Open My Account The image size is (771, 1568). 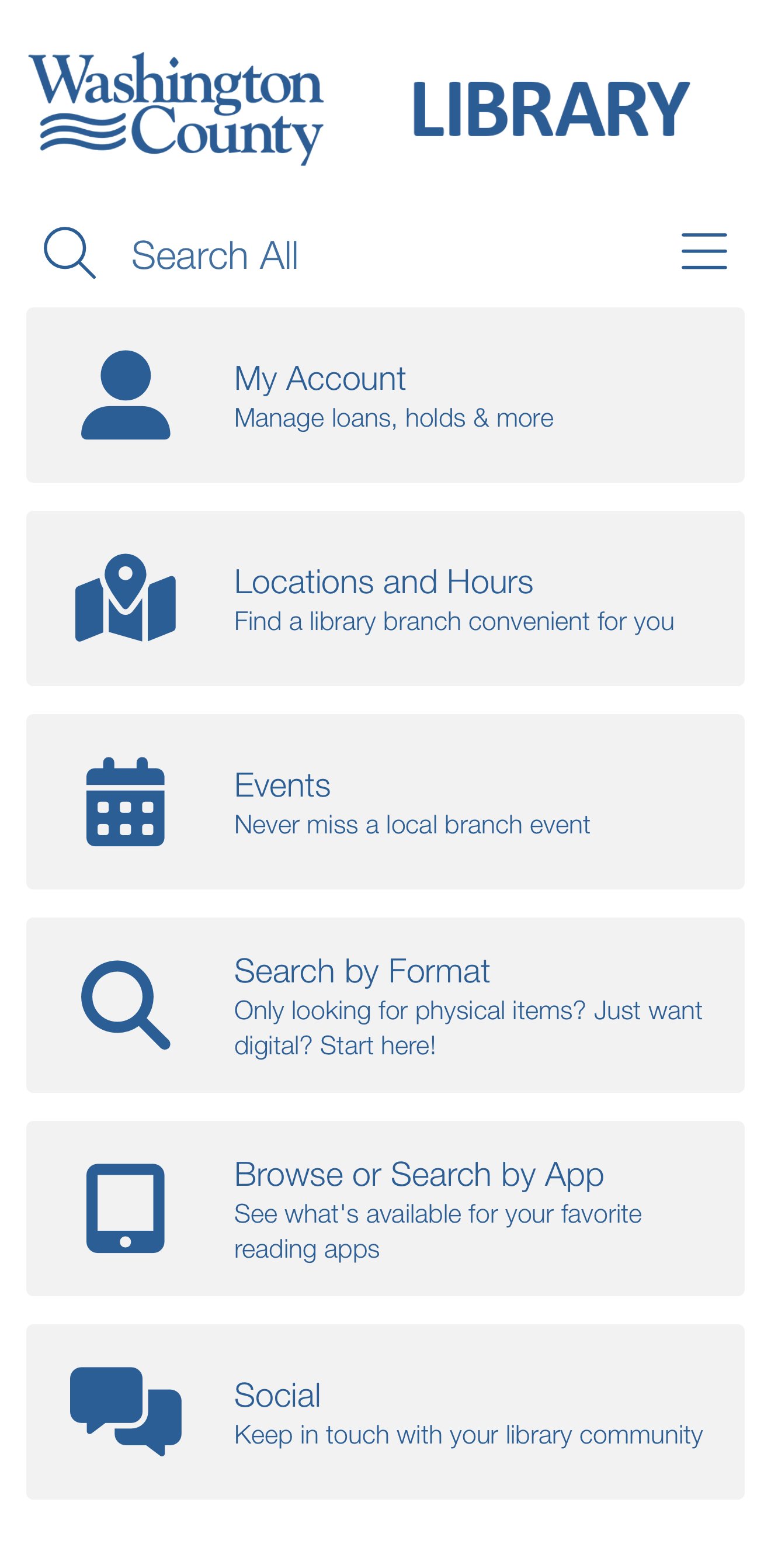coord(385,395)
